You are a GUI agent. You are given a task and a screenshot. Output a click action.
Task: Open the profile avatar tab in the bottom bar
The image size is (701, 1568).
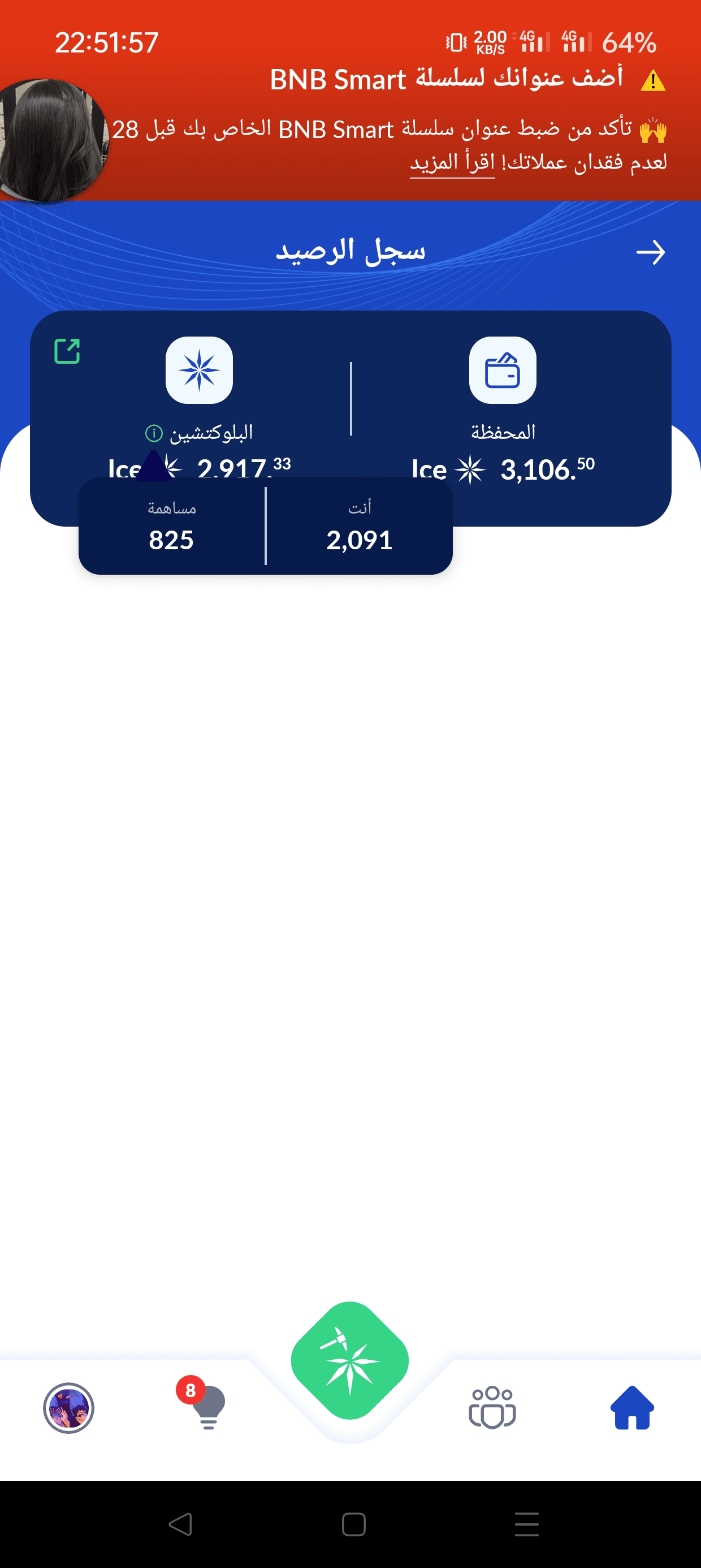(x=69, y=1408)
